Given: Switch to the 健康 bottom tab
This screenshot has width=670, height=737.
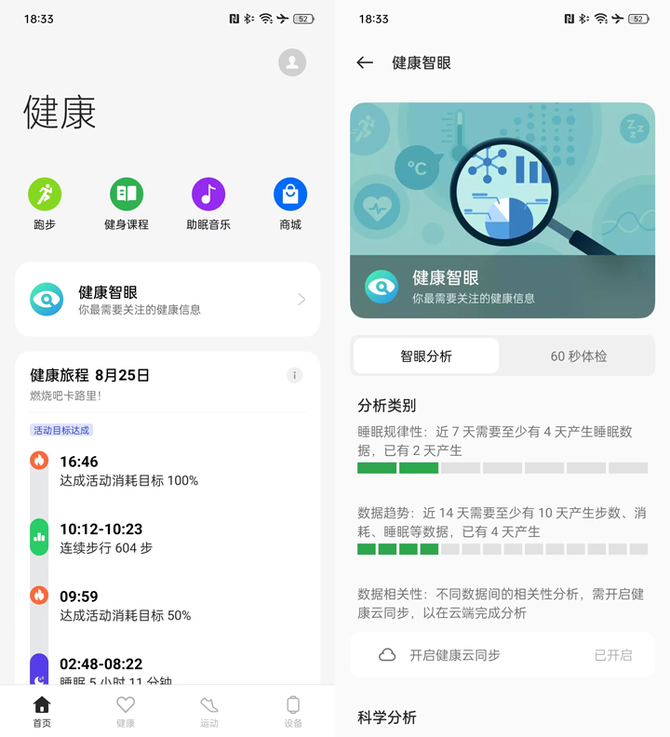Looking at the screenshot, I should [125, 710].
